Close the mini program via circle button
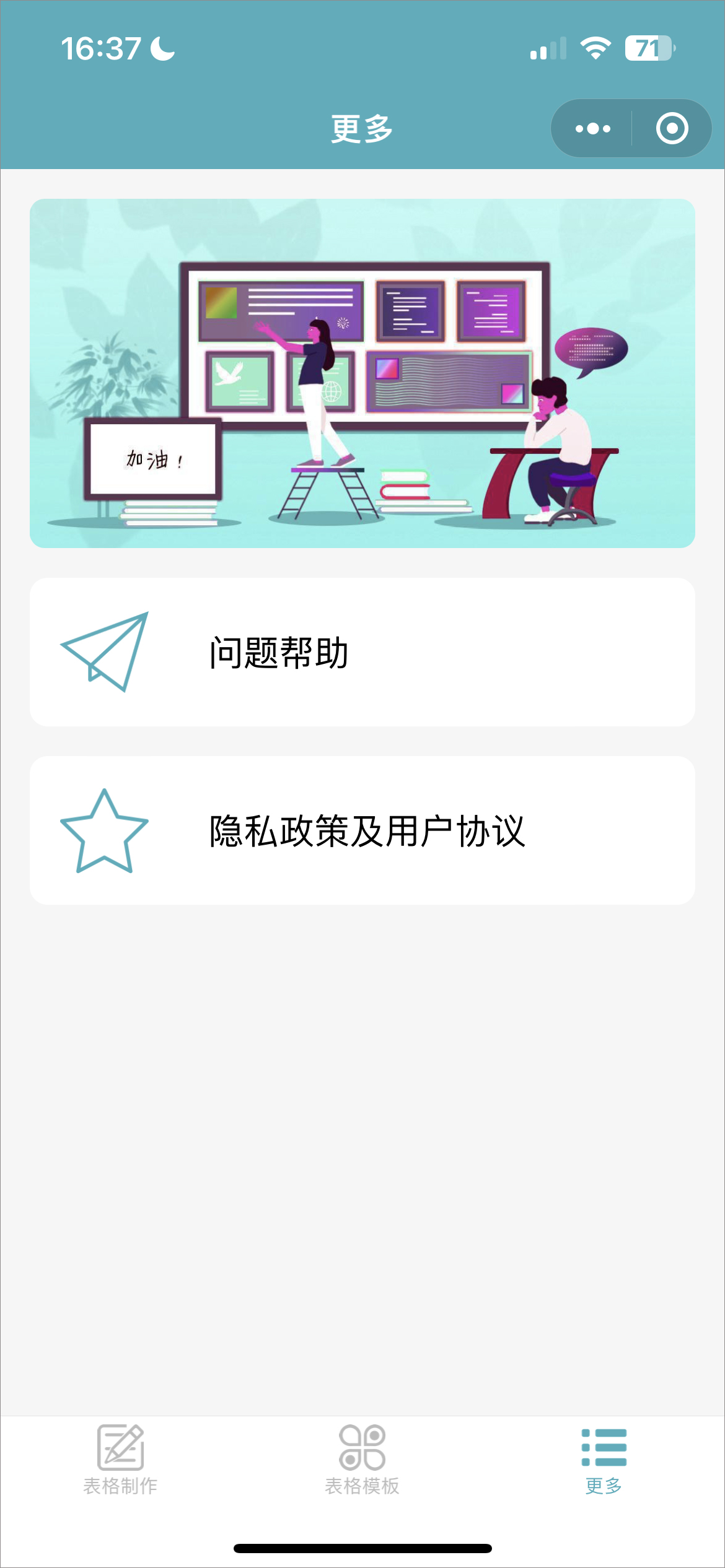 point(672,129)
